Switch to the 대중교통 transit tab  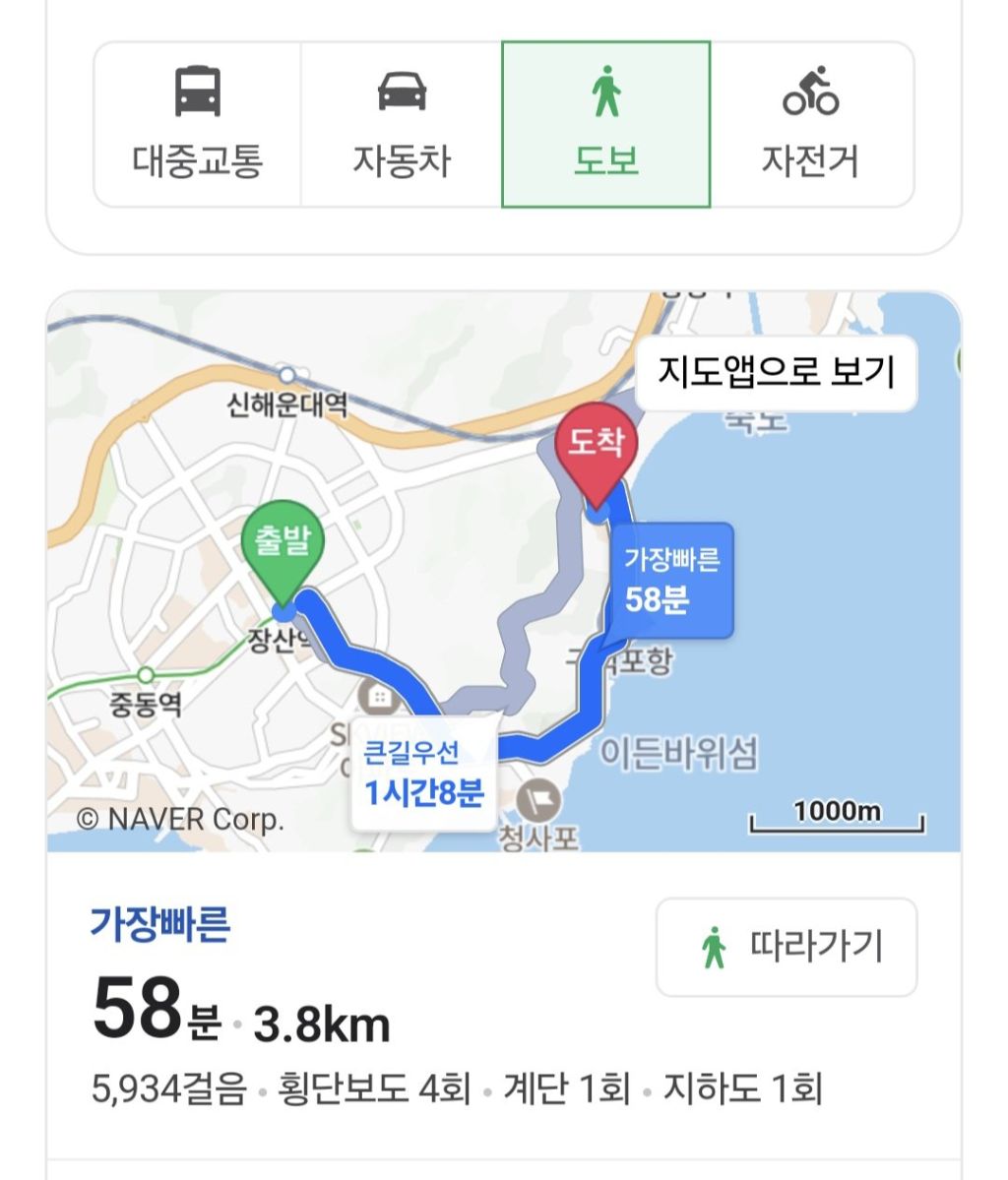coord(197,124)
